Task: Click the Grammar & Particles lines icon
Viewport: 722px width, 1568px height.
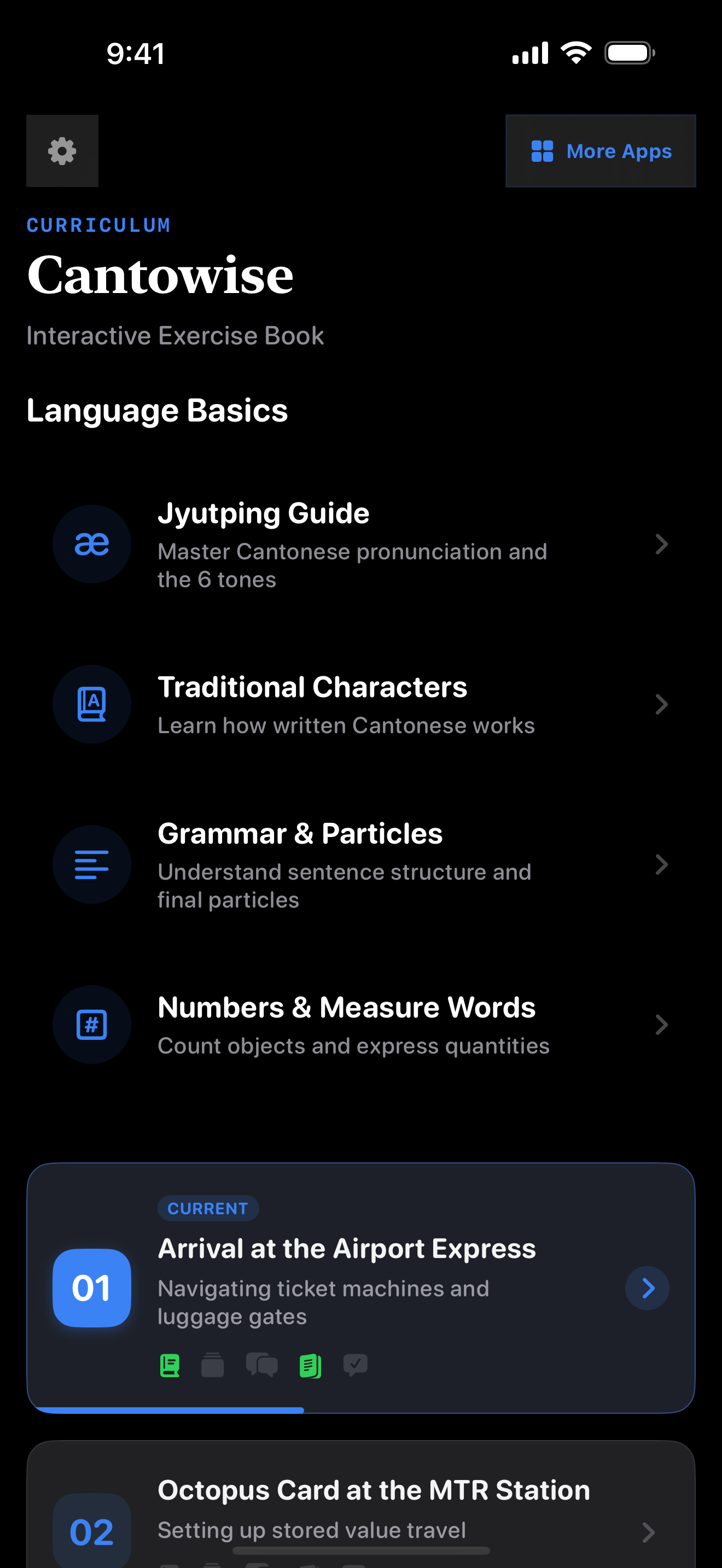Action: pyautogui.click(x=91, y=864)
